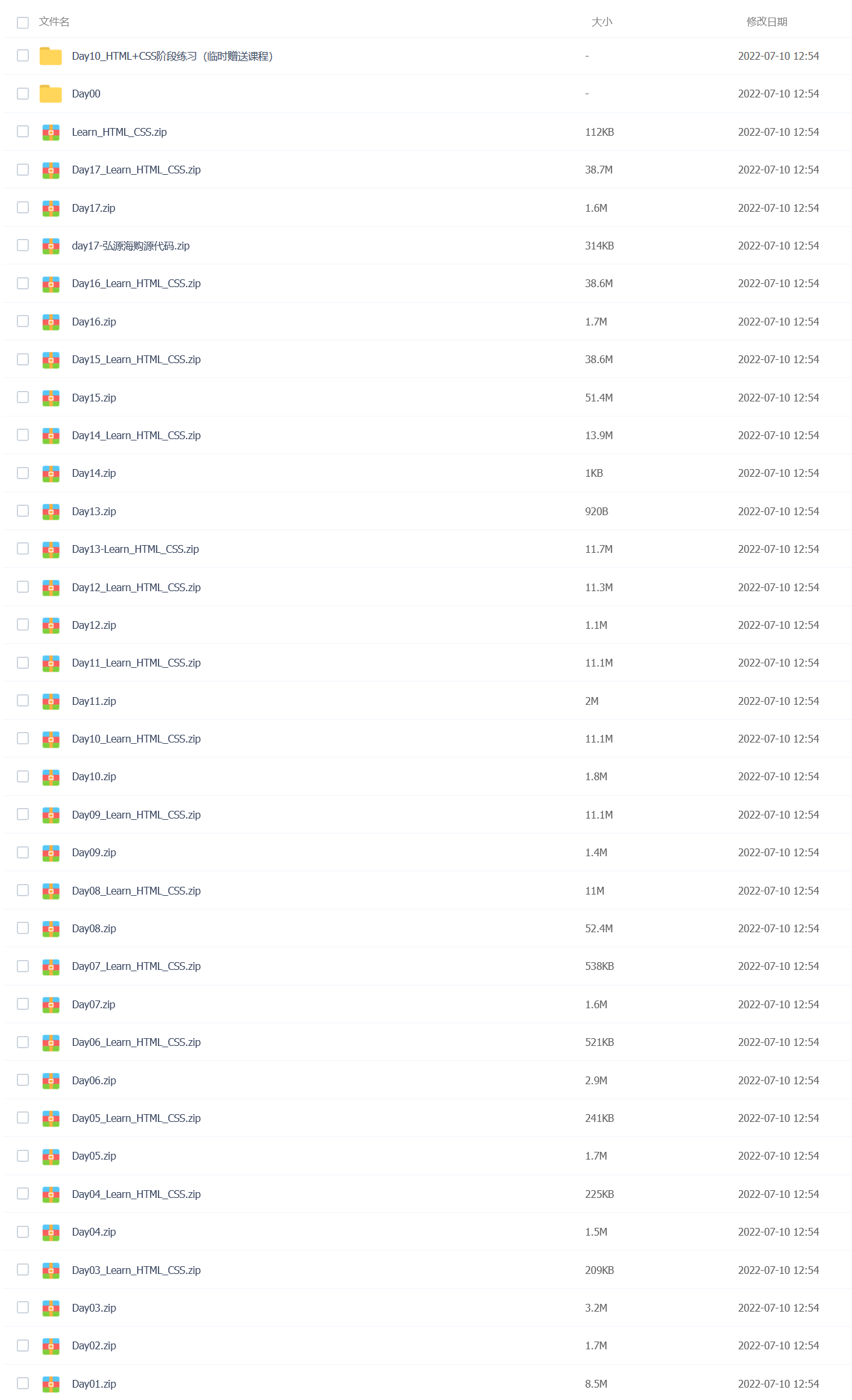Check the box beside Day11.zip
This screenshot has height=1400, width=852.
pos(23,700)
